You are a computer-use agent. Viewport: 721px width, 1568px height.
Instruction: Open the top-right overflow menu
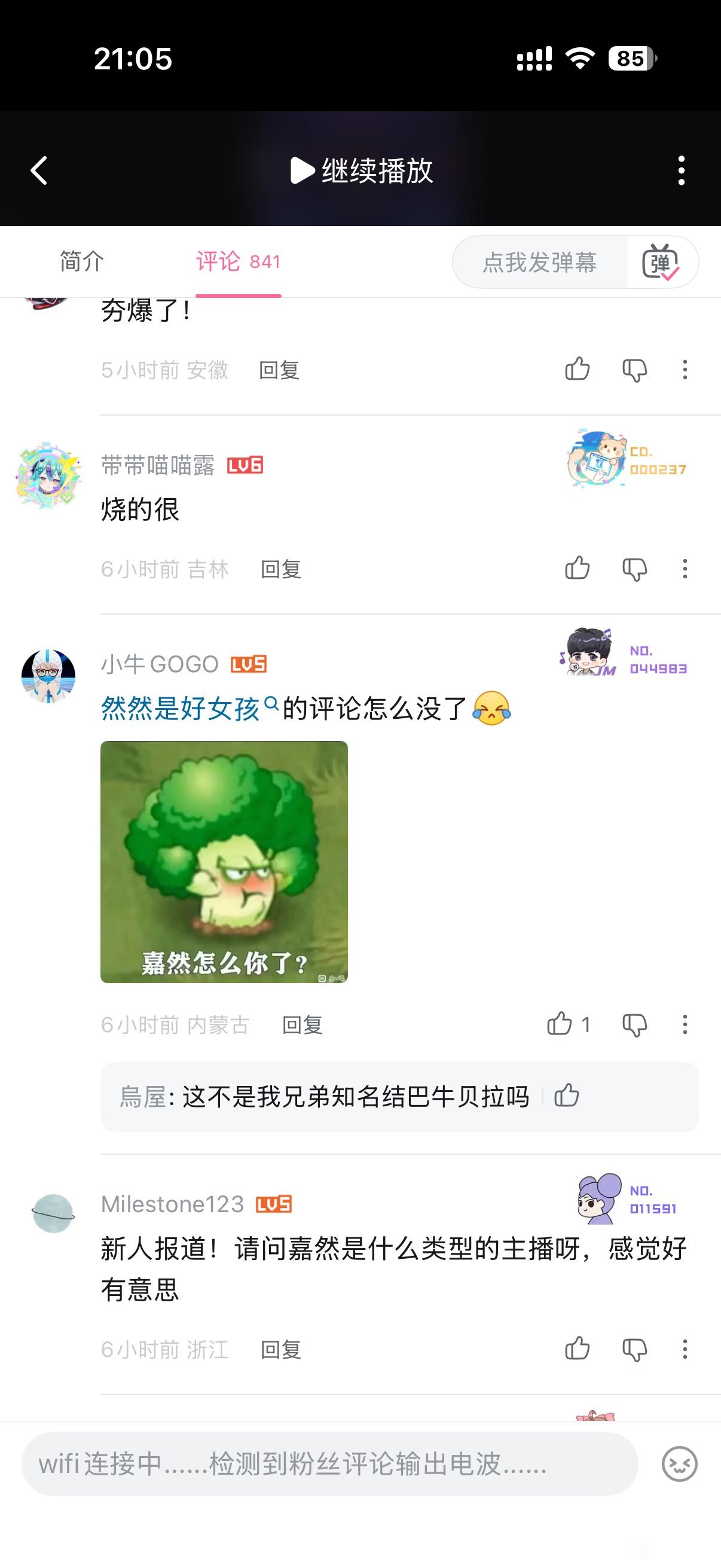(x=681, y=170)
